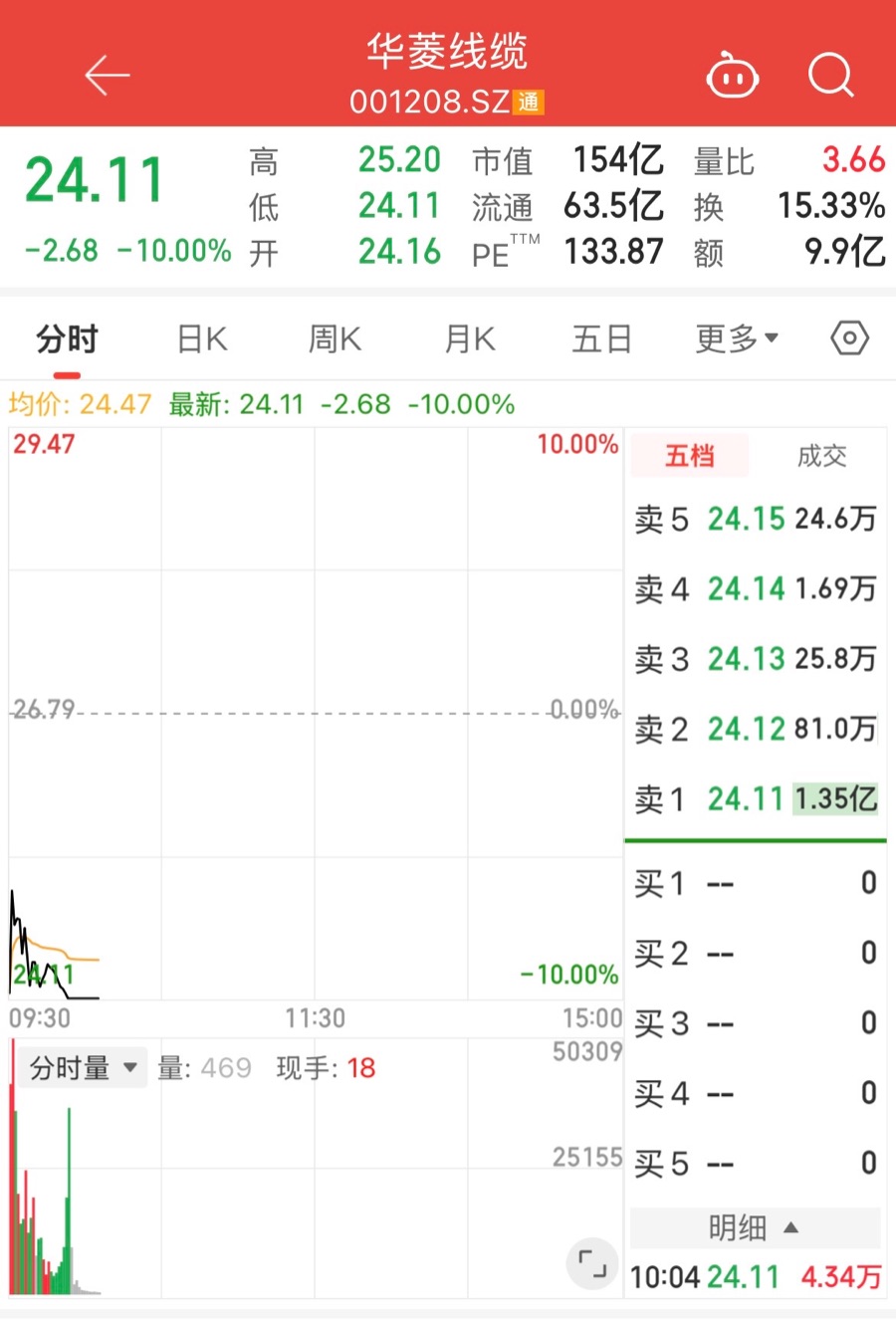Switch to the 日K chart tab

(x=202, y=339)
